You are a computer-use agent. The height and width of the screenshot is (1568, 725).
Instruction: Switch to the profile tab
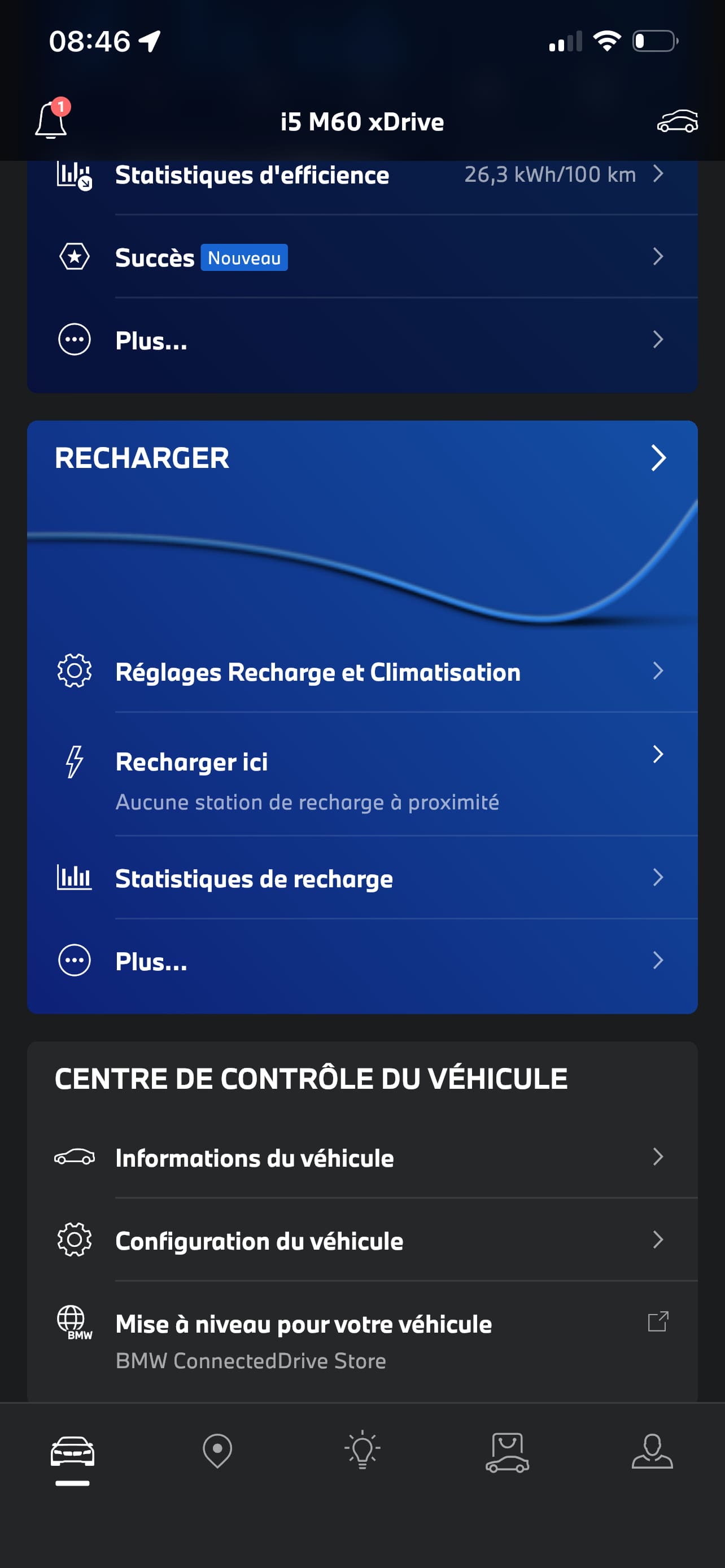[652, 1452]
